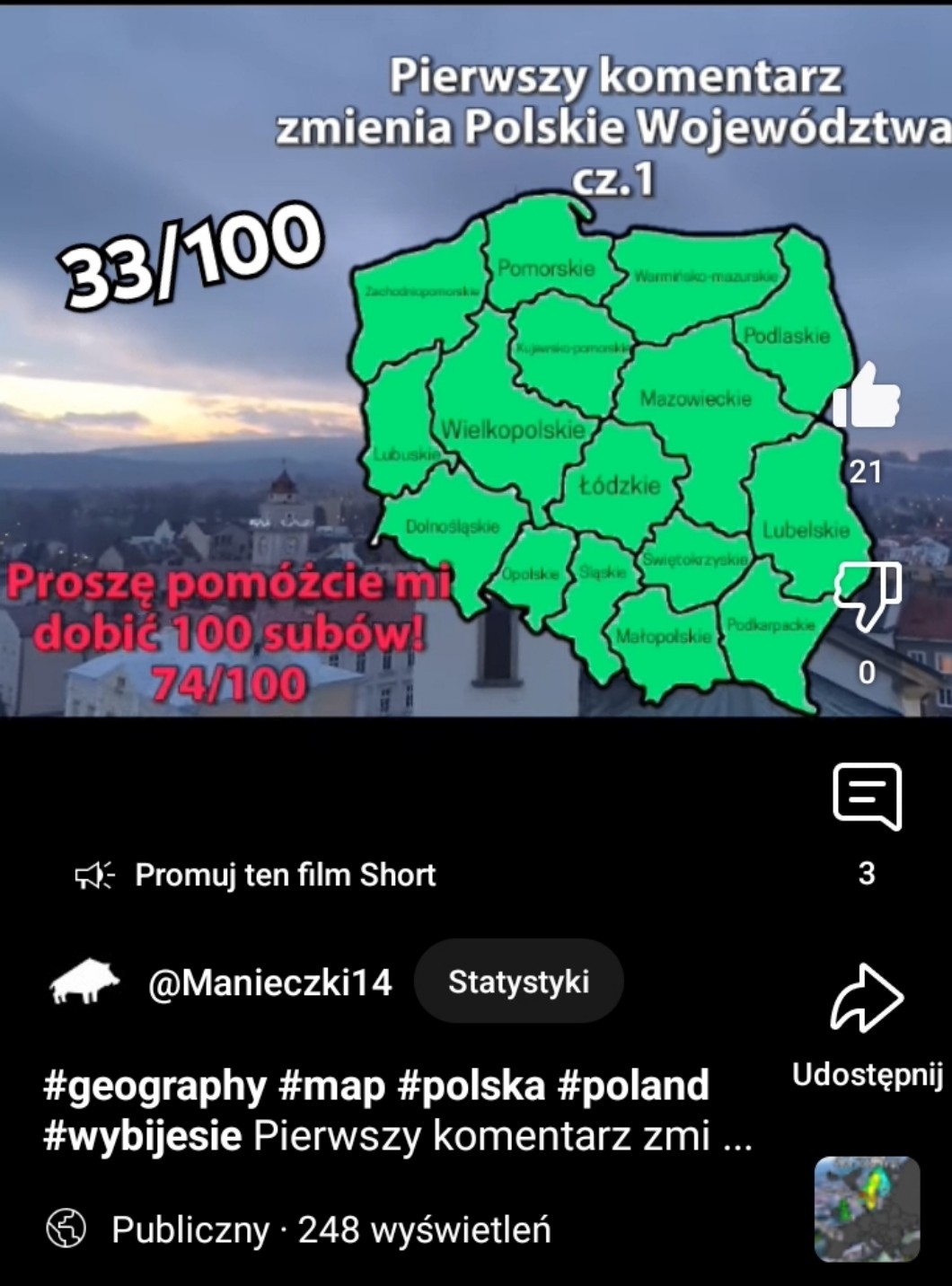Viewport: 952px width, 1286px height.
Task: Open the sound thumbnail tile
Action: 867,1209
